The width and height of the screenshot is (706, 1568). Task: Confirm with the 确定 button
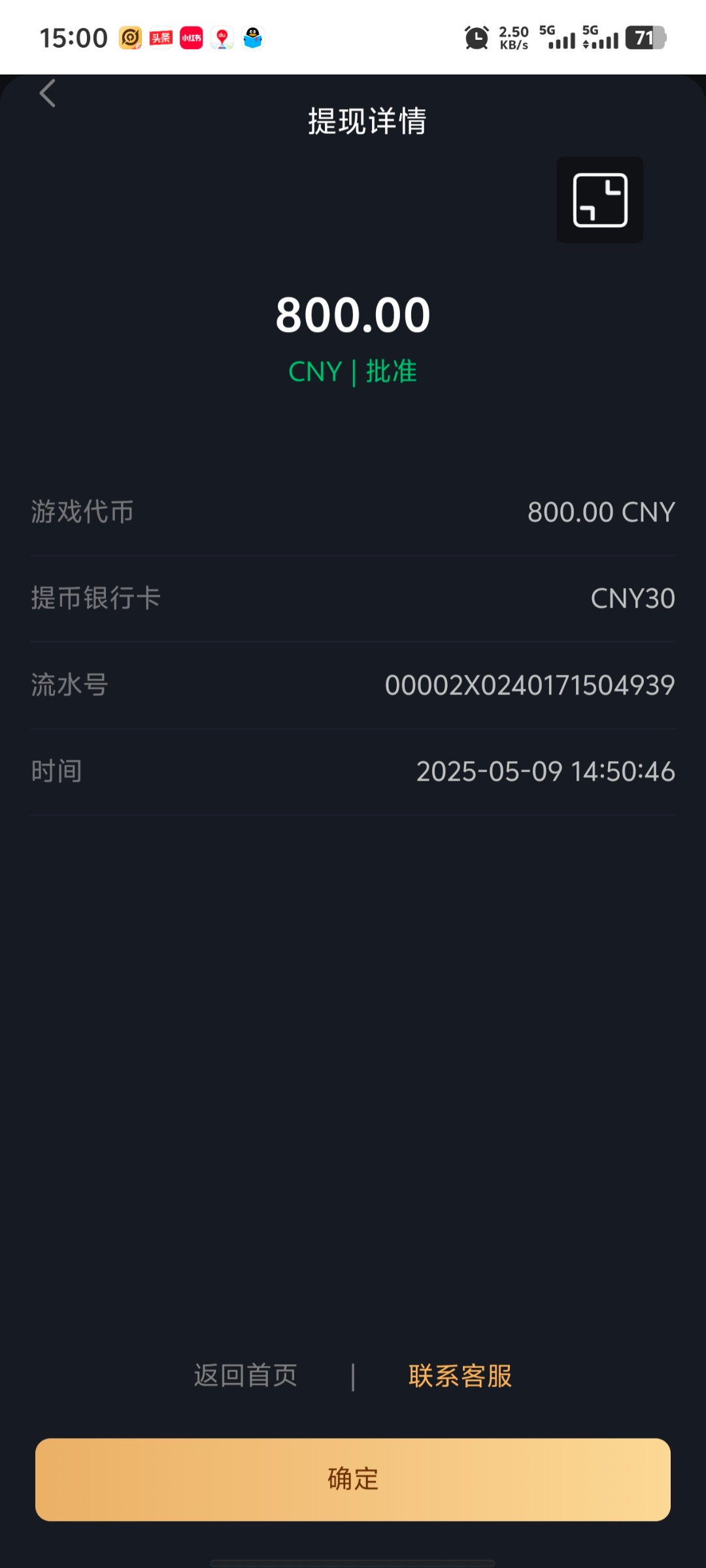tap(353, 1479)
